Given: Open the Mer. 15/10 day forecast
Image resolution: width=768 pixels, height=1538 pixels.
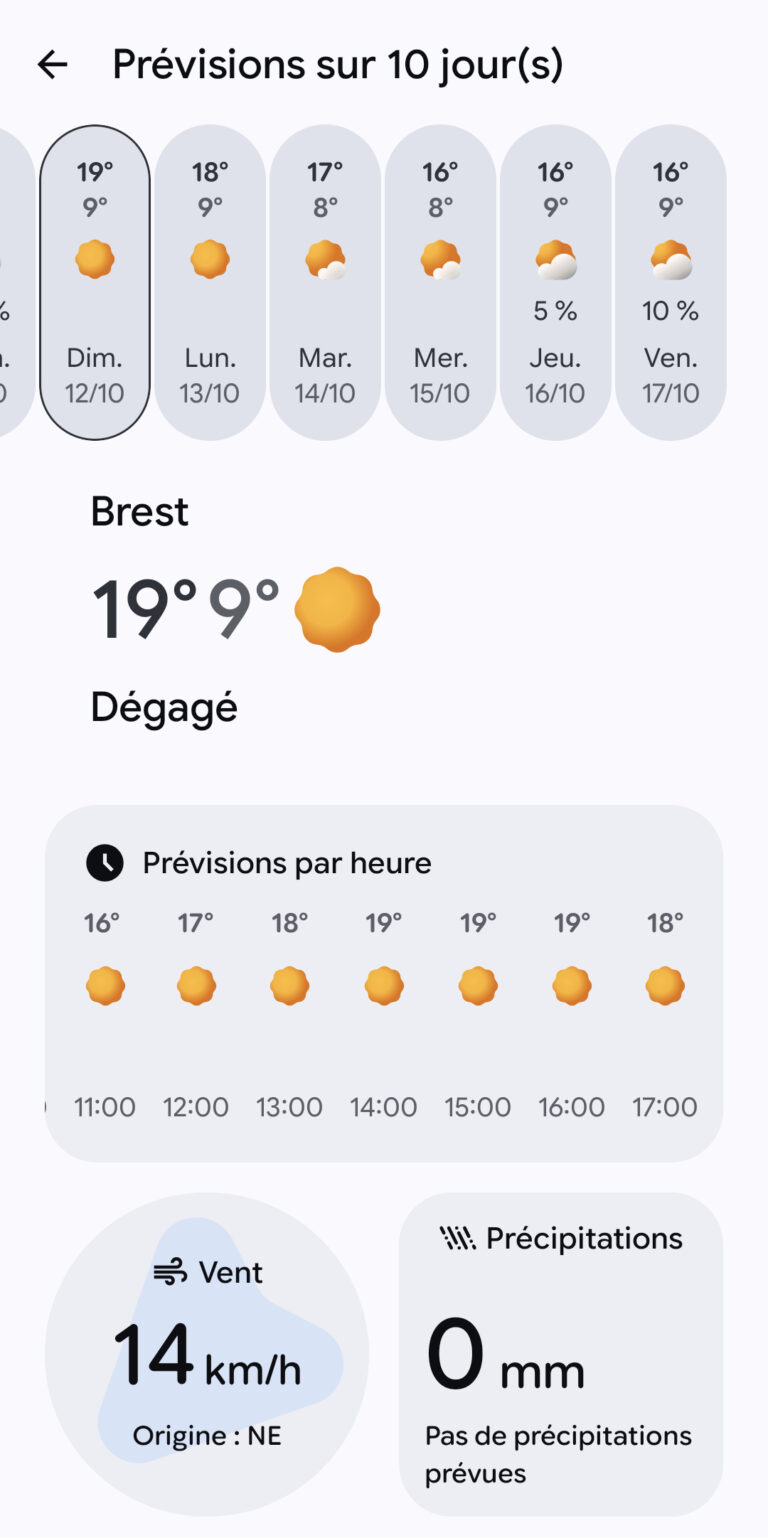Looking at the screenshot, I should [440, 282].
